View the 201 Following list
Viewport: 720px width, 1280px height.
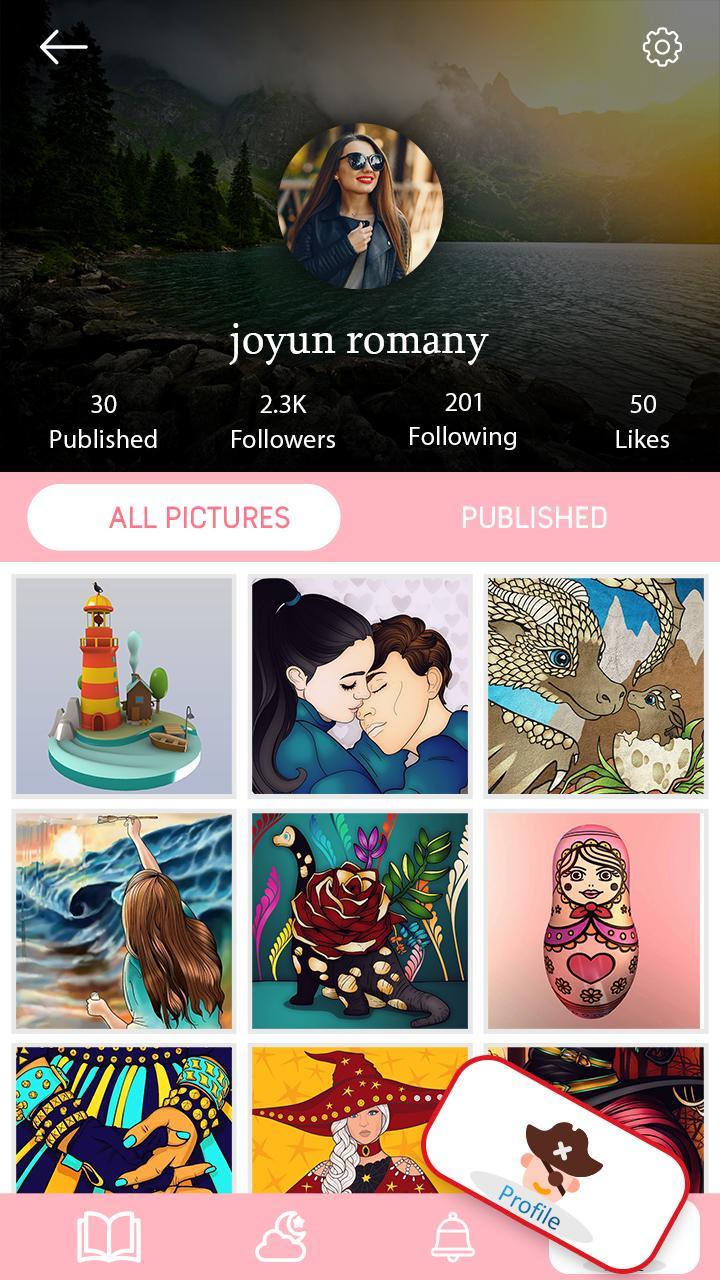coord(463,419)
